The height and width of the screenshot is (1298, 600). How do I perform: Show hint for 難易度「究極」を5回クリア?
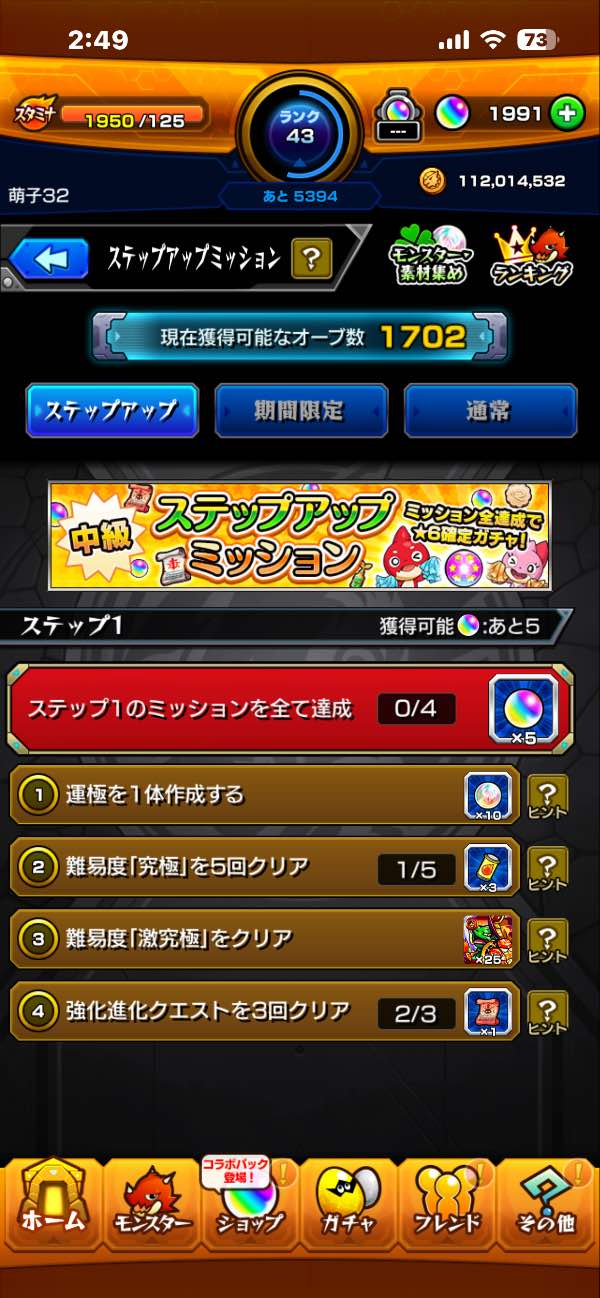548,868
